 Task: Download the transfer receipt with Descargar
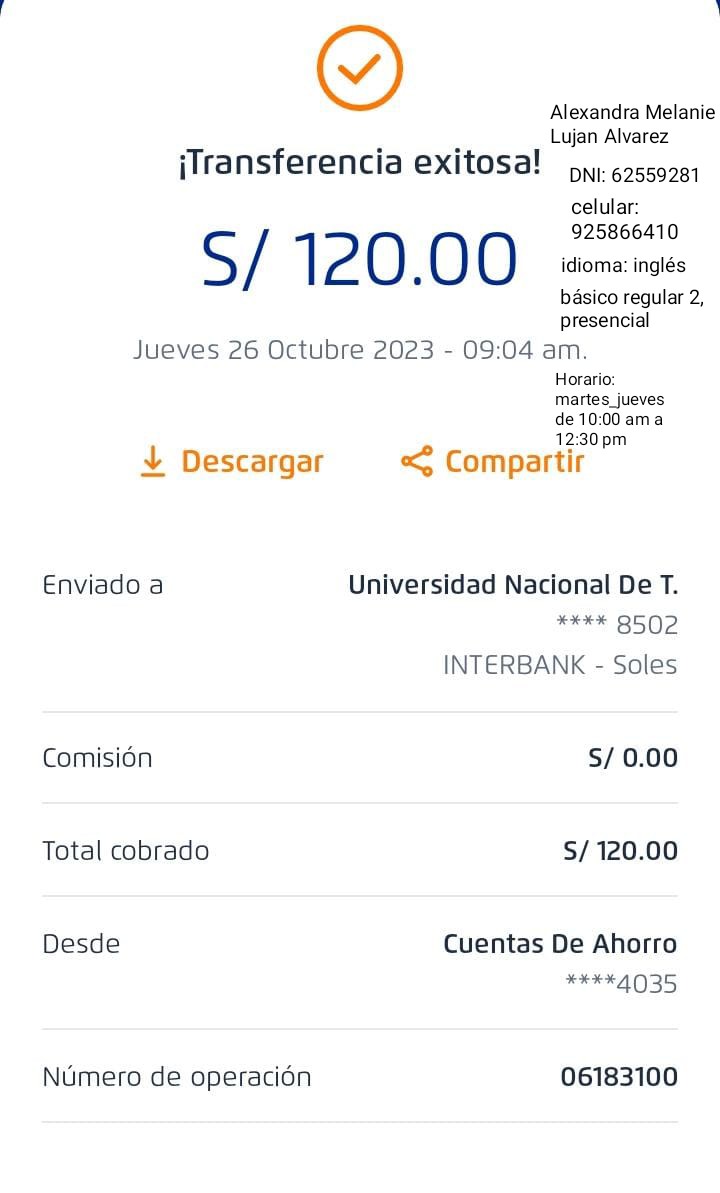(x=232, y=462)
